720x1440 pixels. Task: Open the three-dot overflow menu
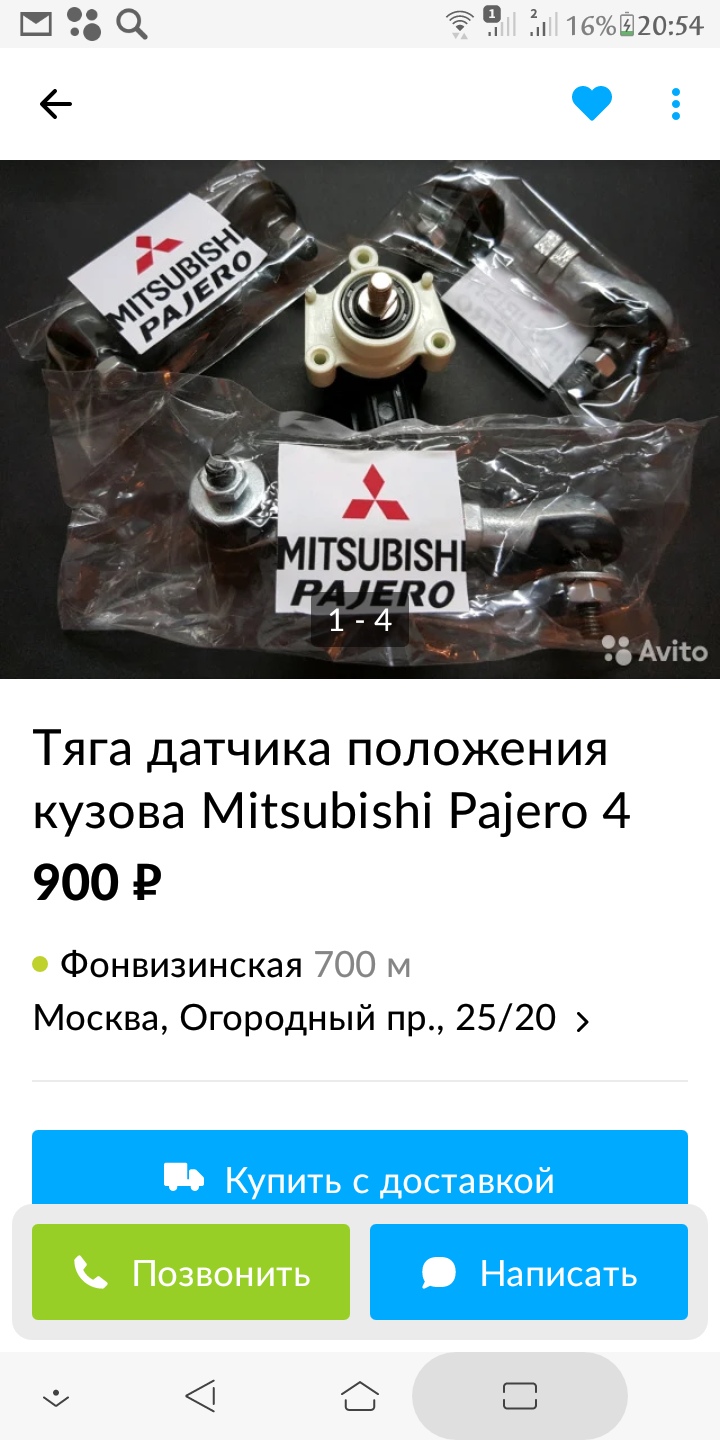coord(676,104)
